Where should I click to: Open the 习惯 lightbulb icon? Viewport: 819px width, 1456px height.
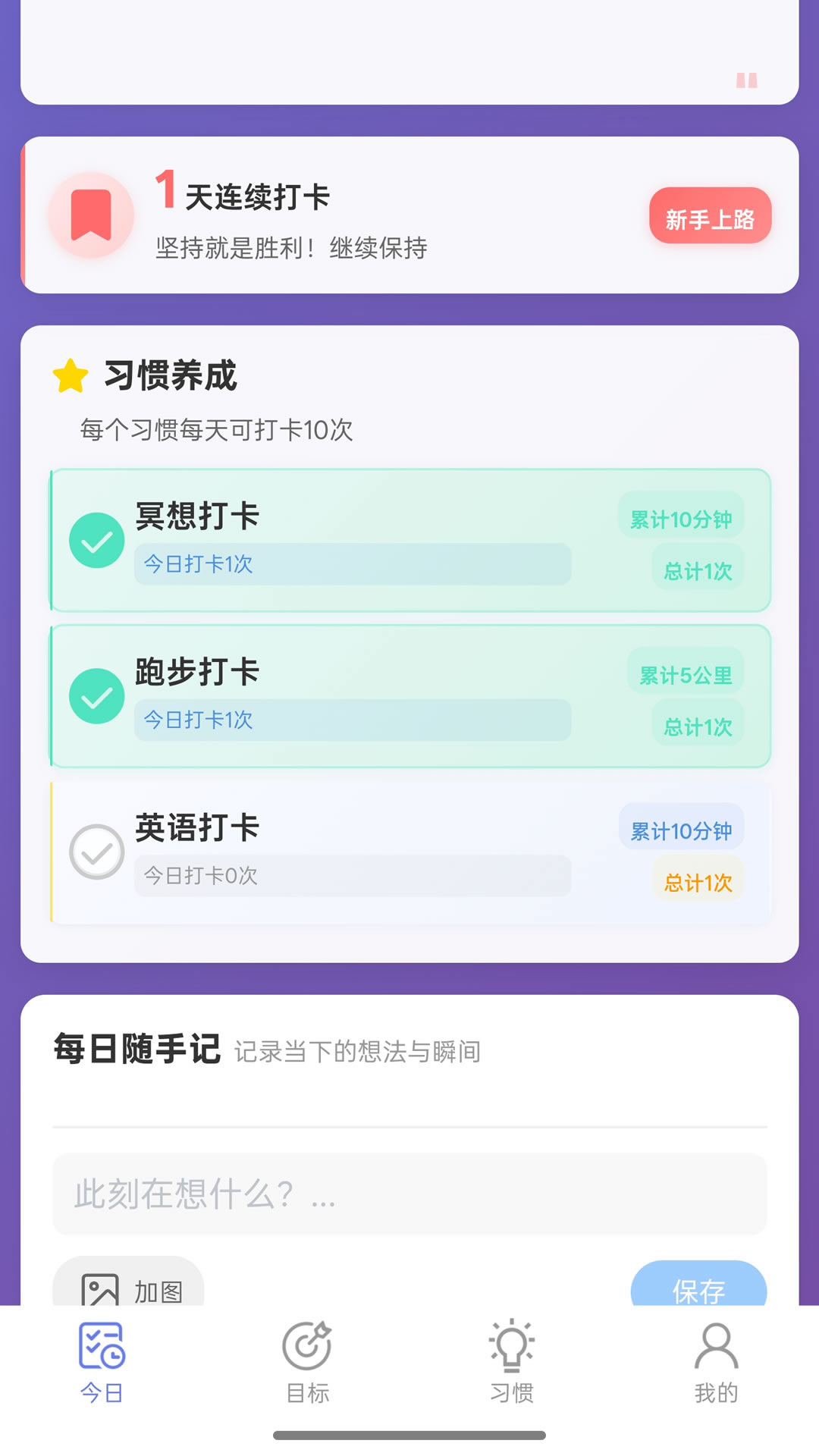click(x=512, y=1346)
